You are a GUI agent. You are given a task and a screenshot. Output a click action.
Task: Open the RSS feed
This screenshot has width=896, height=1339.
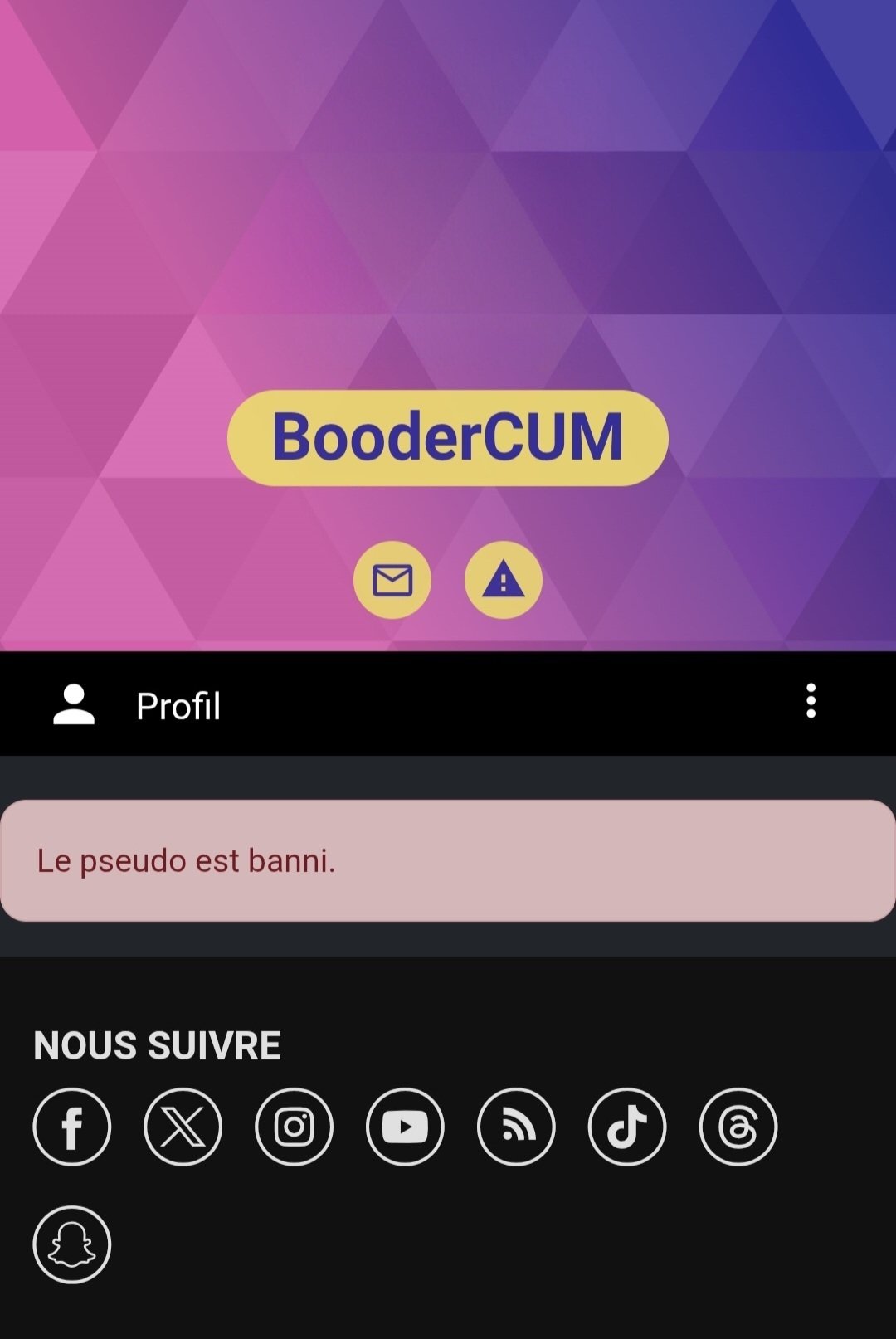516,1127
